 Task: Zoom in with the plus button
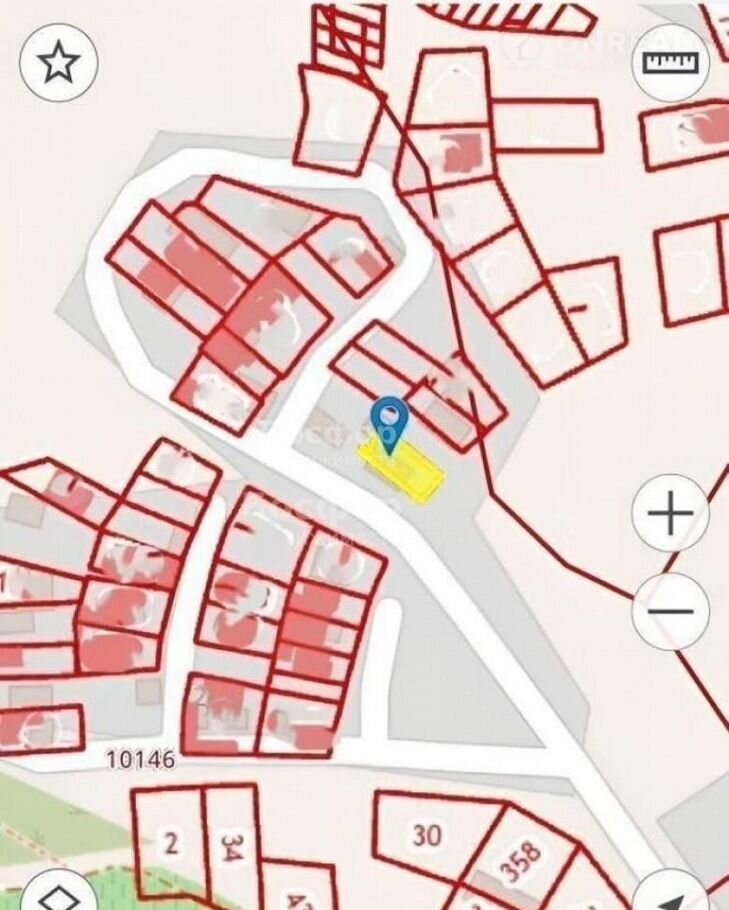[x=670, y=514]
